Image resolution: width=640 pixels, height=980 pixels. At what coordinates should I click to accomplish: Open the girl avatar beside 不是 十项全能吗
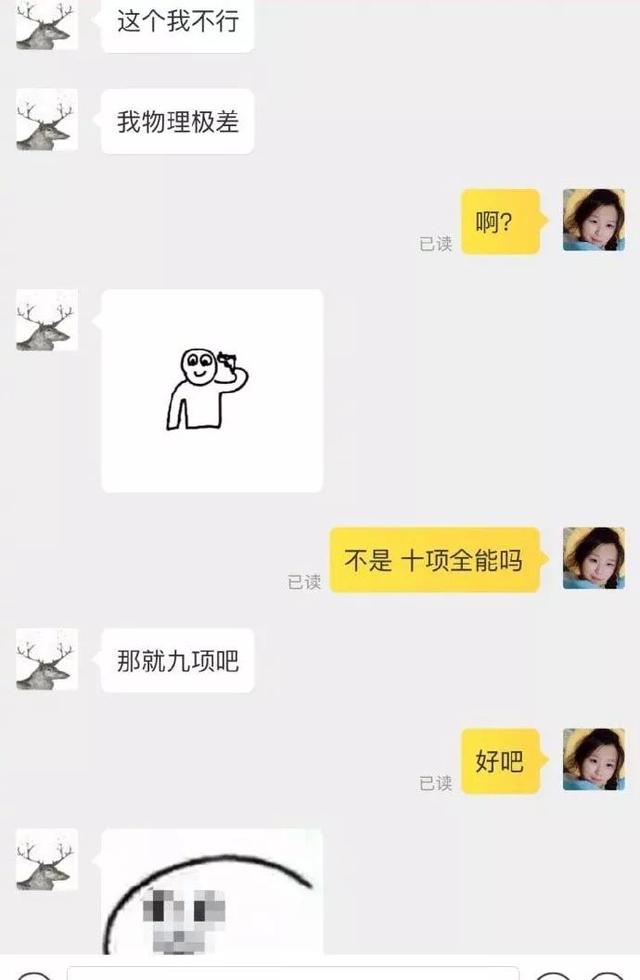(593, 559)
